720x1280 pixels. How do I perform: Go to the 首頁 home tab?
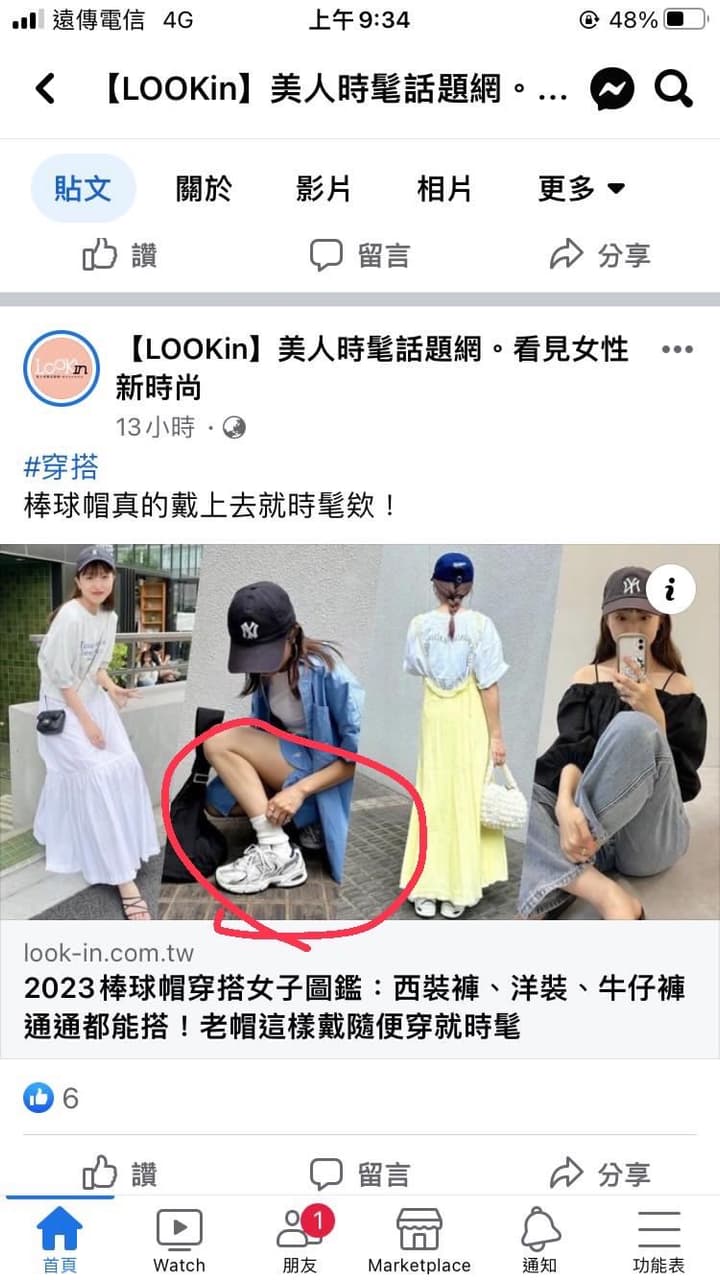point(59,1240)
